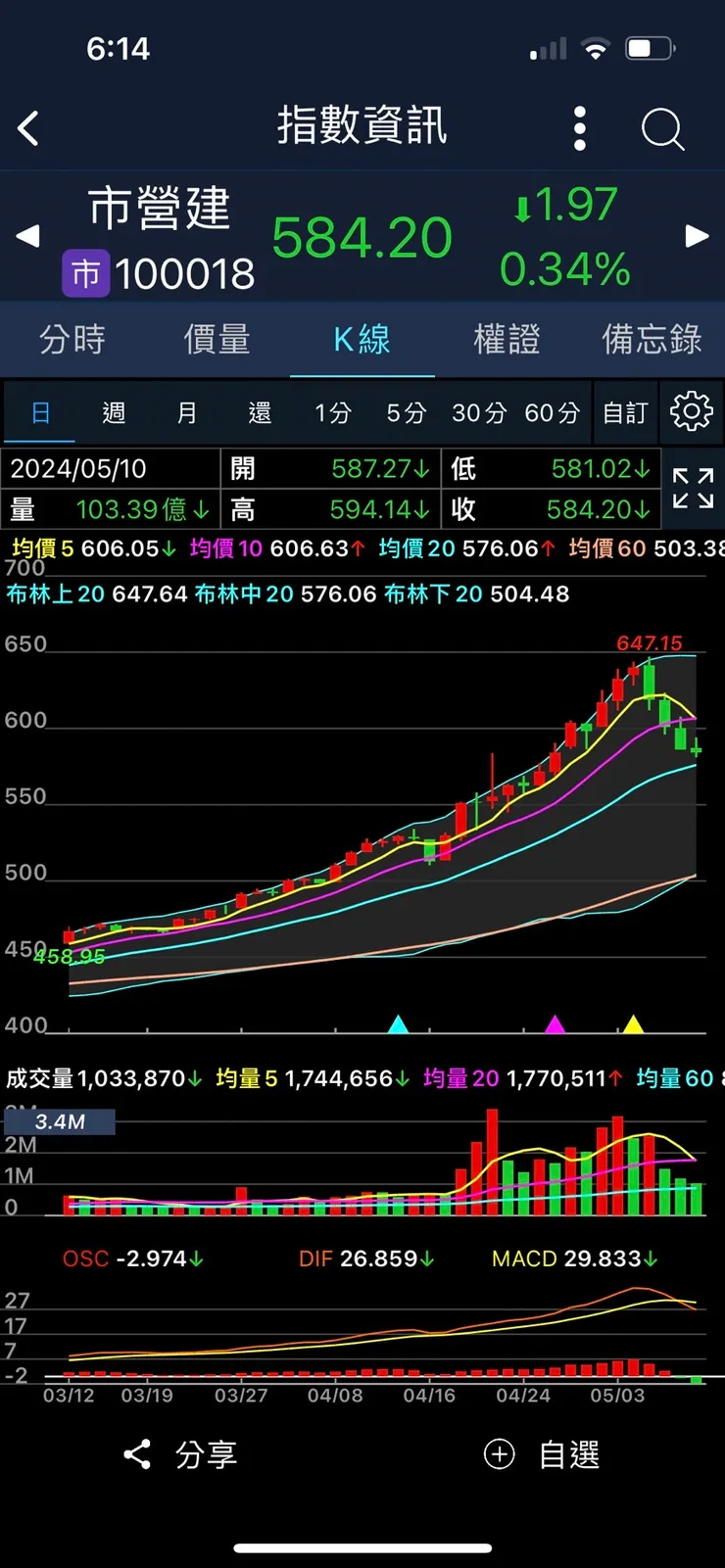Open the 備忘錄 tab
Screen dimensions: 725x1568
point(652,340)
